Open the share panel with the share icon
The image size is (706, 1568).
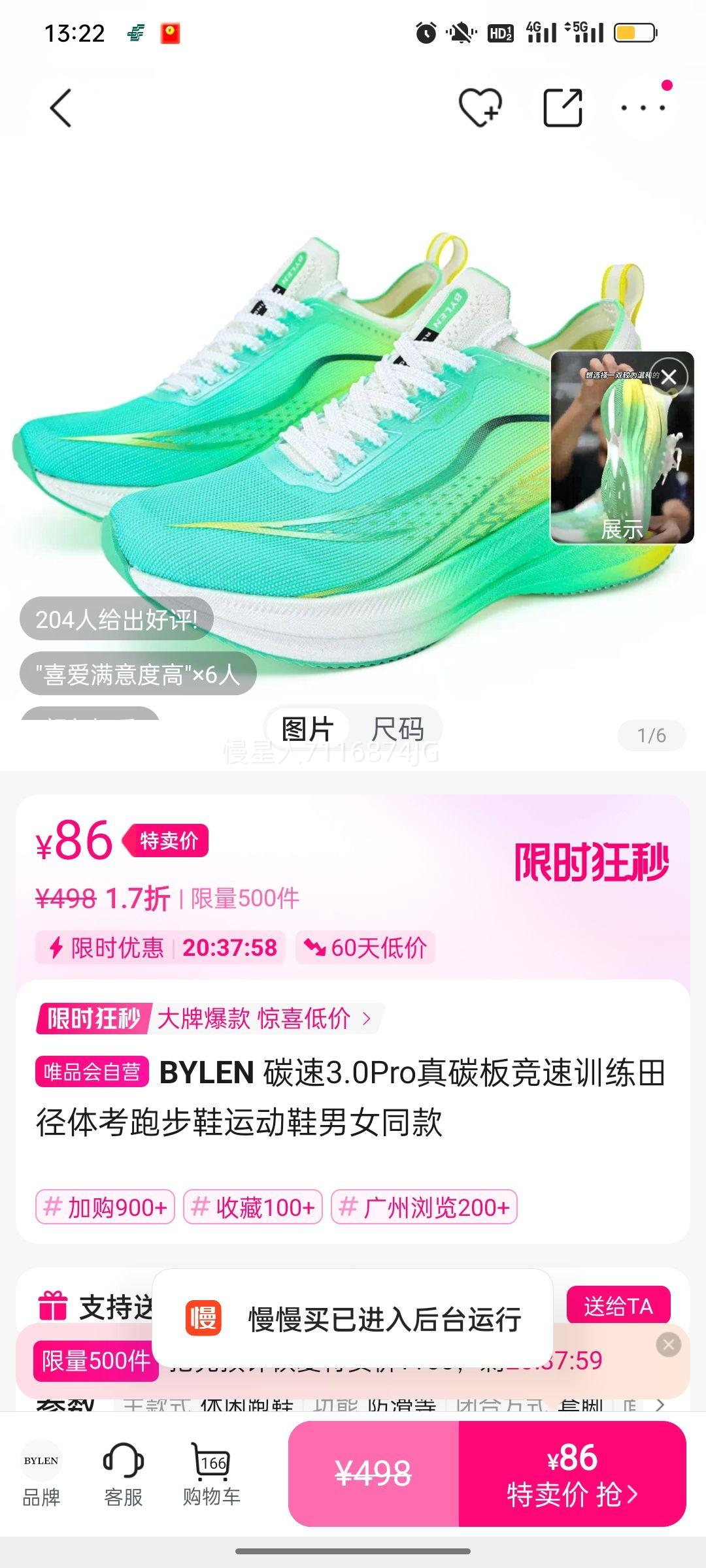[563, 107]
